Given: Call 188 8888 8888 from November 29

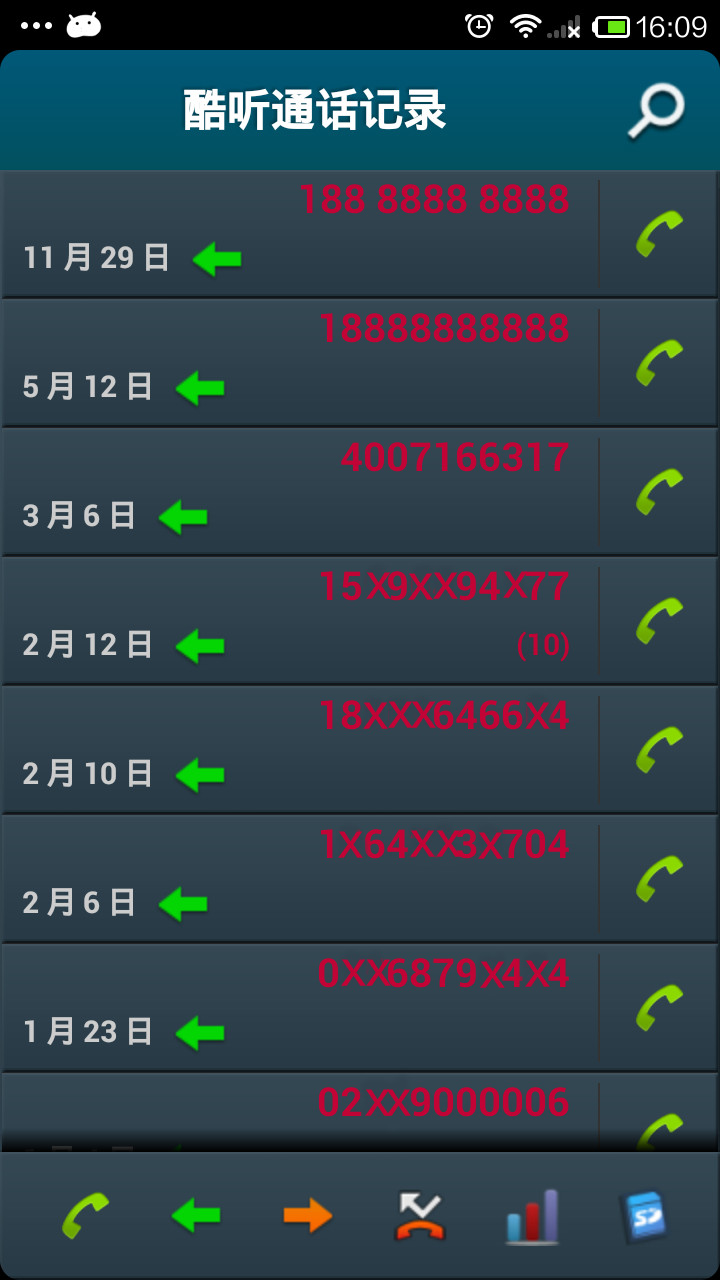Looking at the screenshot, I should tap(659, 234).
